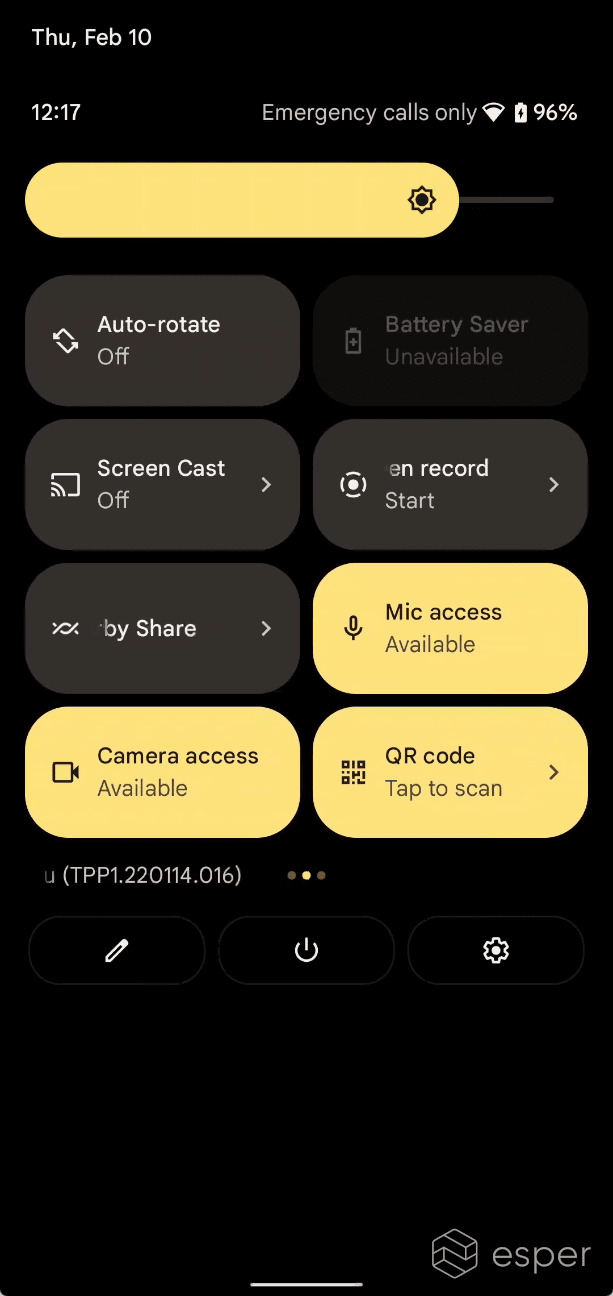Start screen record from its tile
Image resolution: width=613 pixels, height=1296 pixels.
click(450, 485)
